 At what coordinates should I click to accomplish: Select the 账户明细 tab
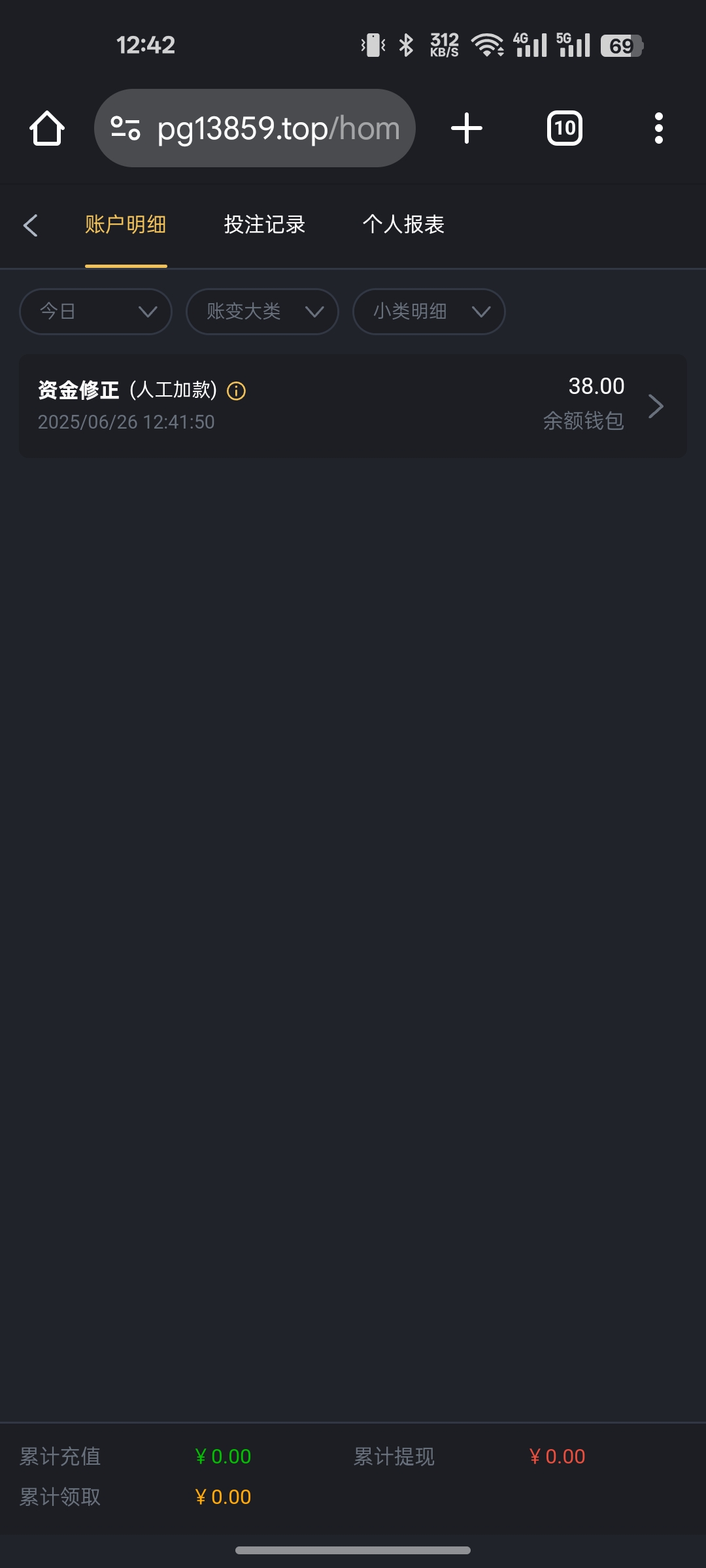(x=126, y=225)
